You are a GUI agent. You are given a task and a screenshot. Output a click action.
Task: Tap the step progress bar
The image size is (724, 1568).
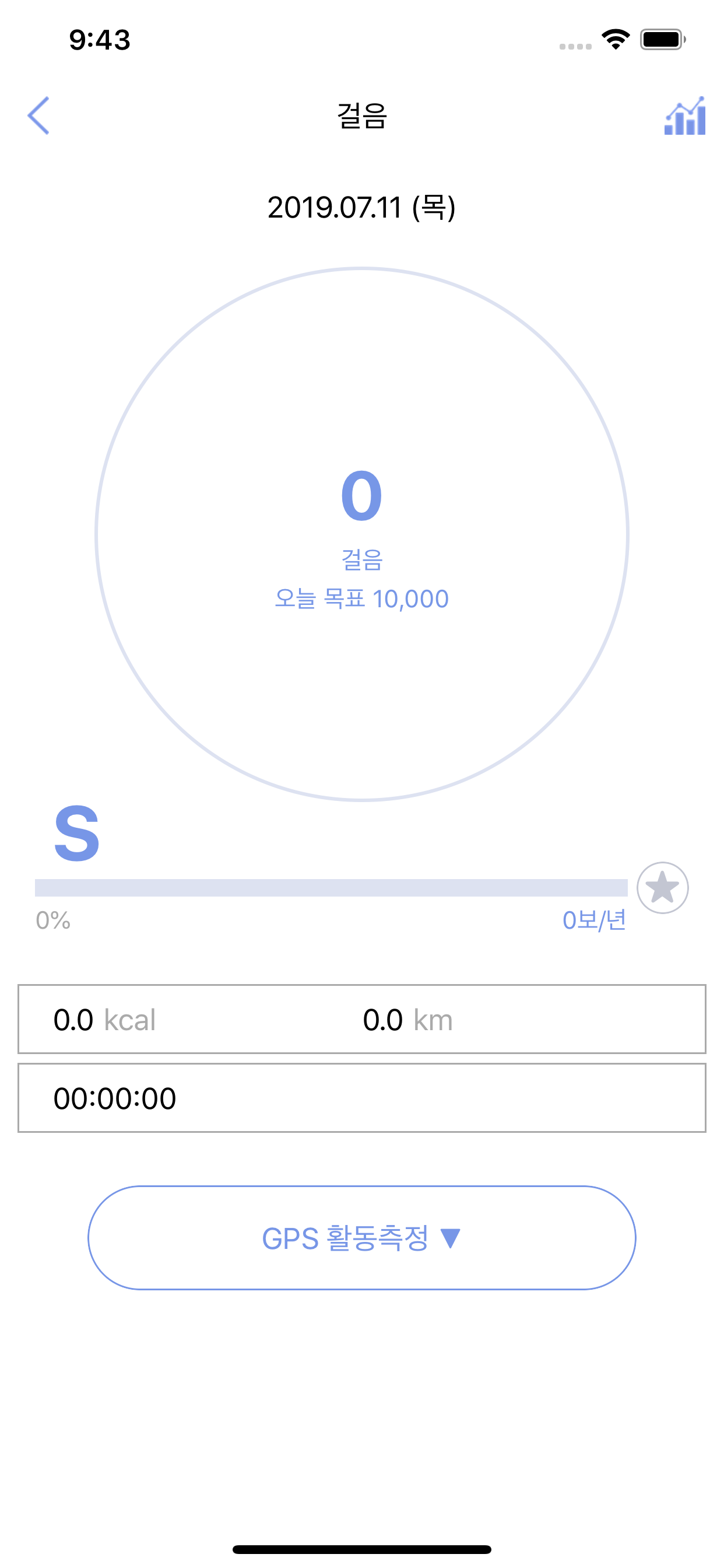(332, 887)
